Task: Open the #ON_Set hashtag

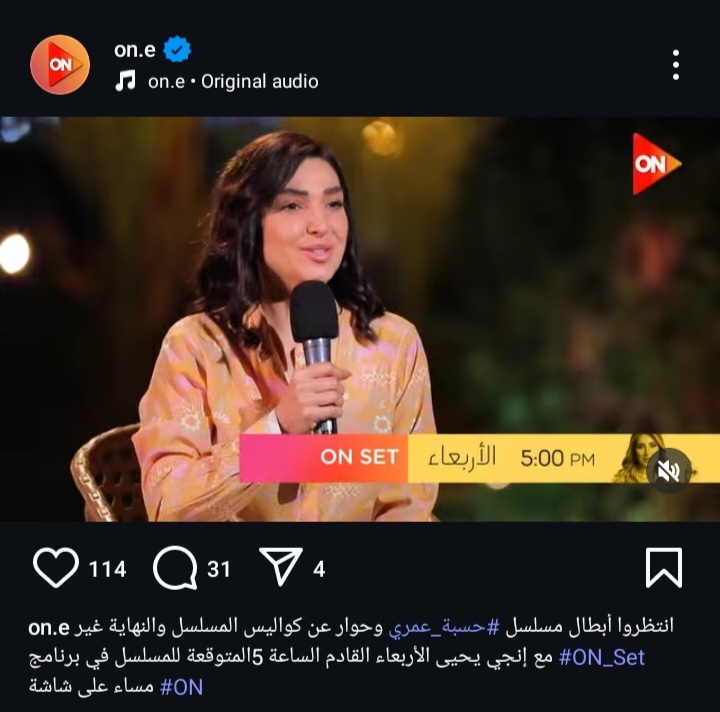Action: click(601, 657)
